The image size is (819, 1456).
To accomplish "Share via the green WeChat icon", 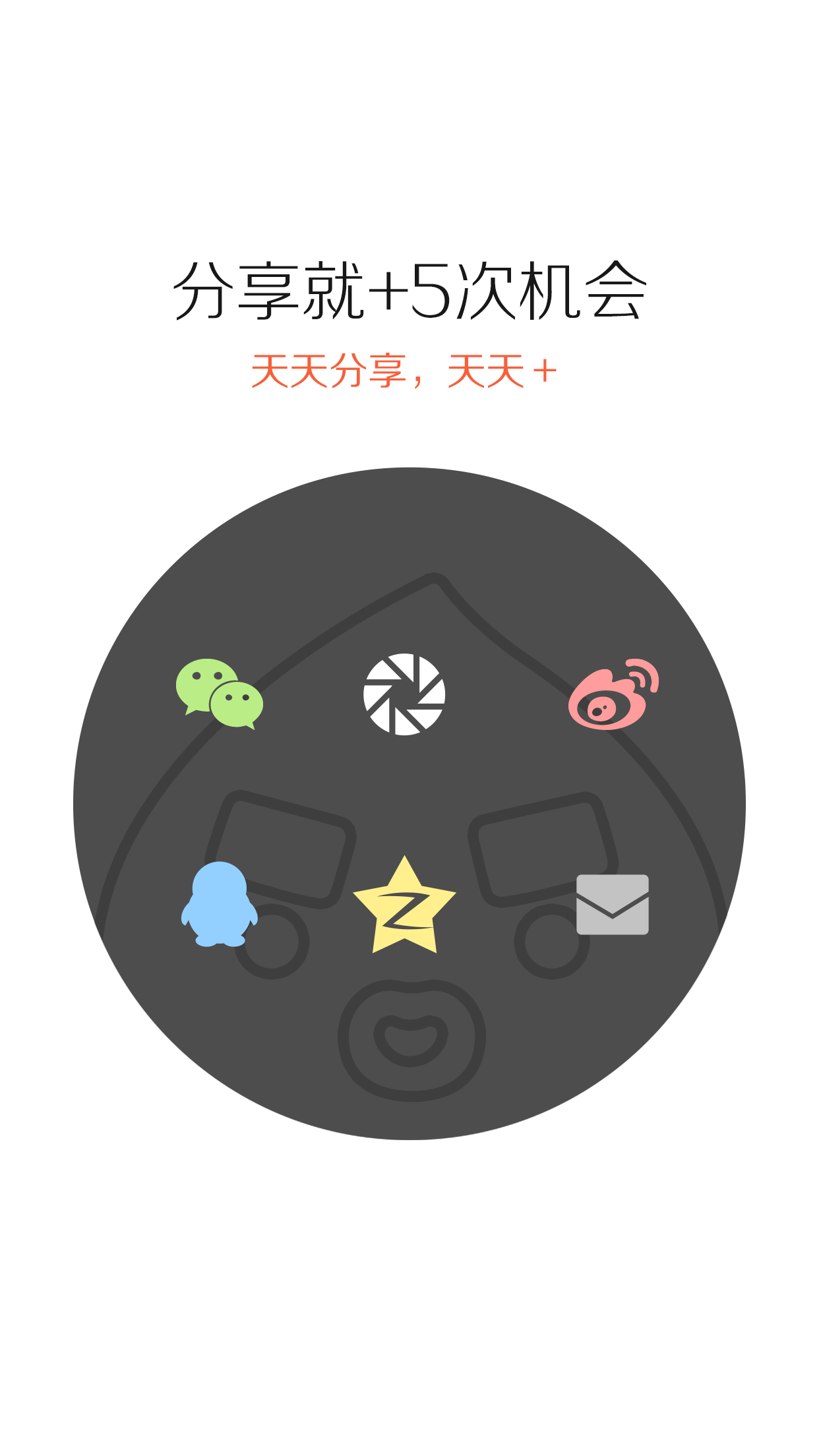I will (220, 694).
